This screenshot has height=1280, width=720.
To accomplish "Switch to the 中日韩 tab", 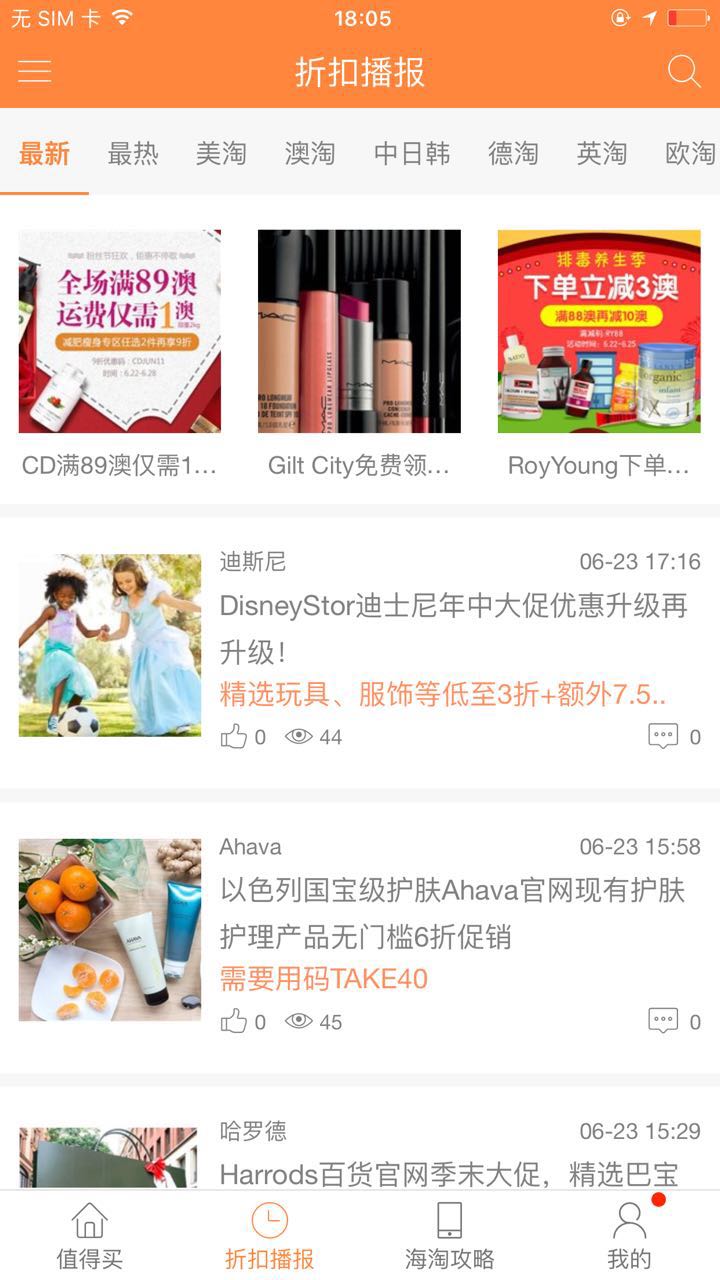I will tap(412, 153).
